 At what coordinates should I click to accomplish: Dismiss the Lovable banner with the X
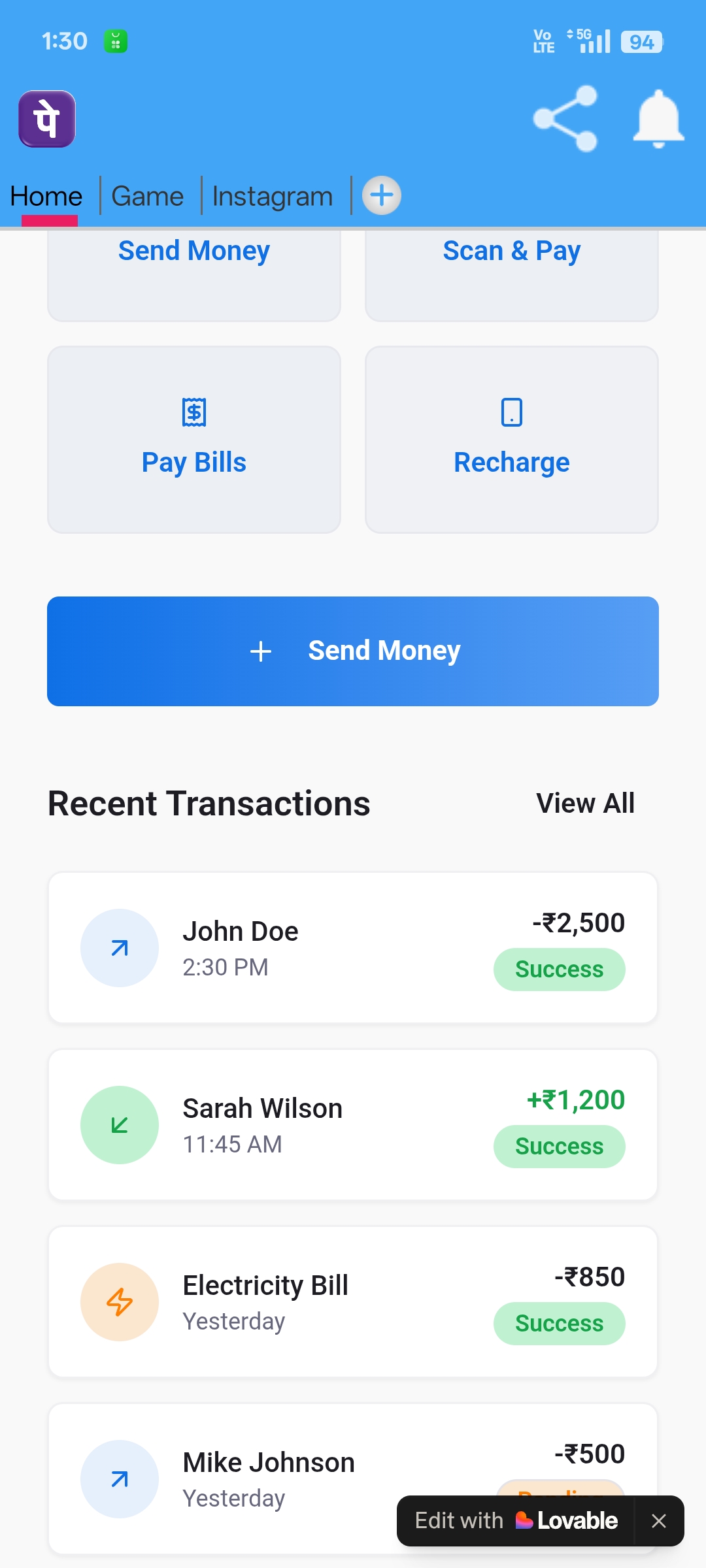click(658, 1520)
